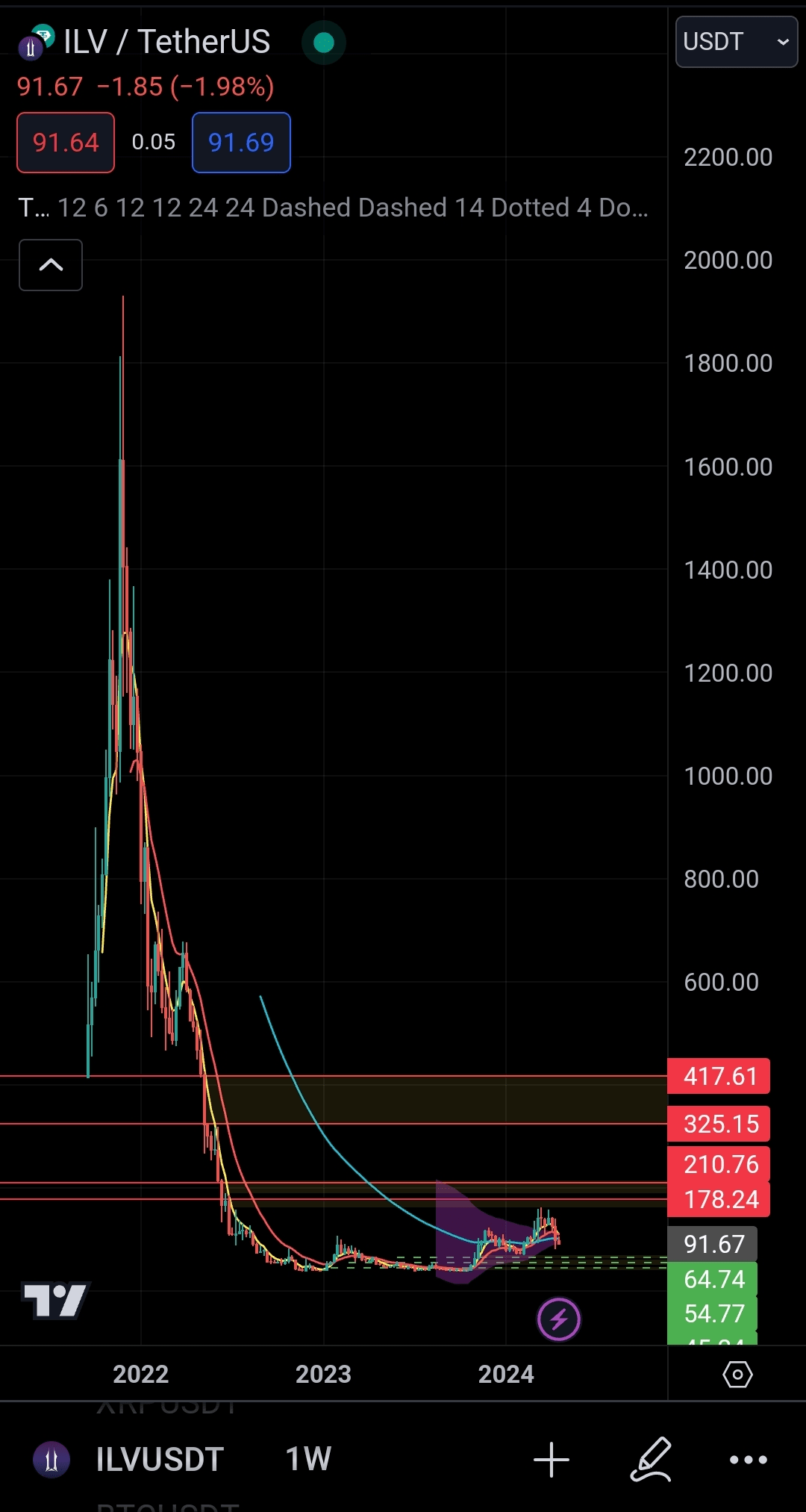The height and width of the screenshot is (1512, 806).
Task: Tap the 91.69 buy price button
Action: point(241,143)
